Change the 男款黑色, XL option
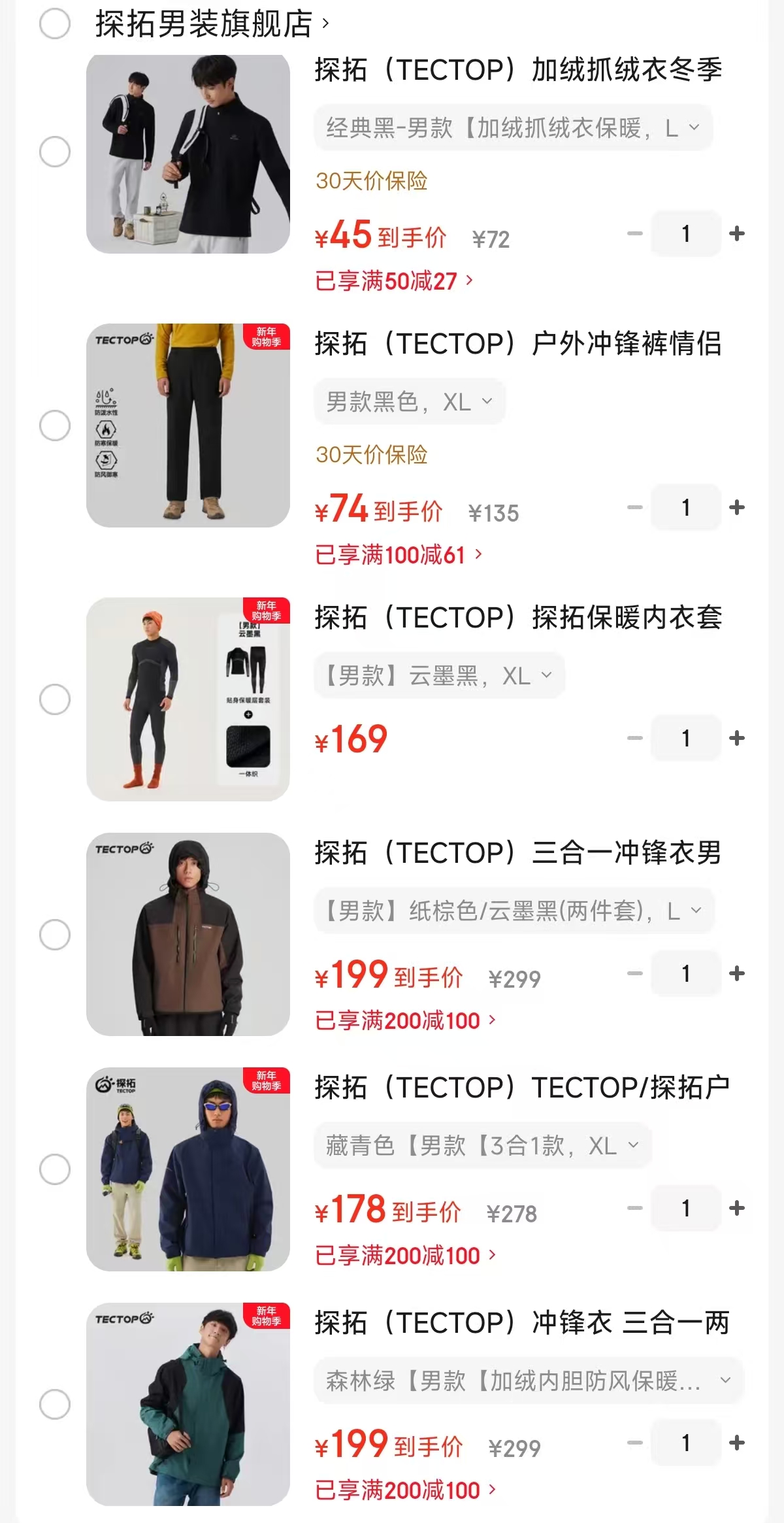This screenshot has height=1523, width=784. 410,401
